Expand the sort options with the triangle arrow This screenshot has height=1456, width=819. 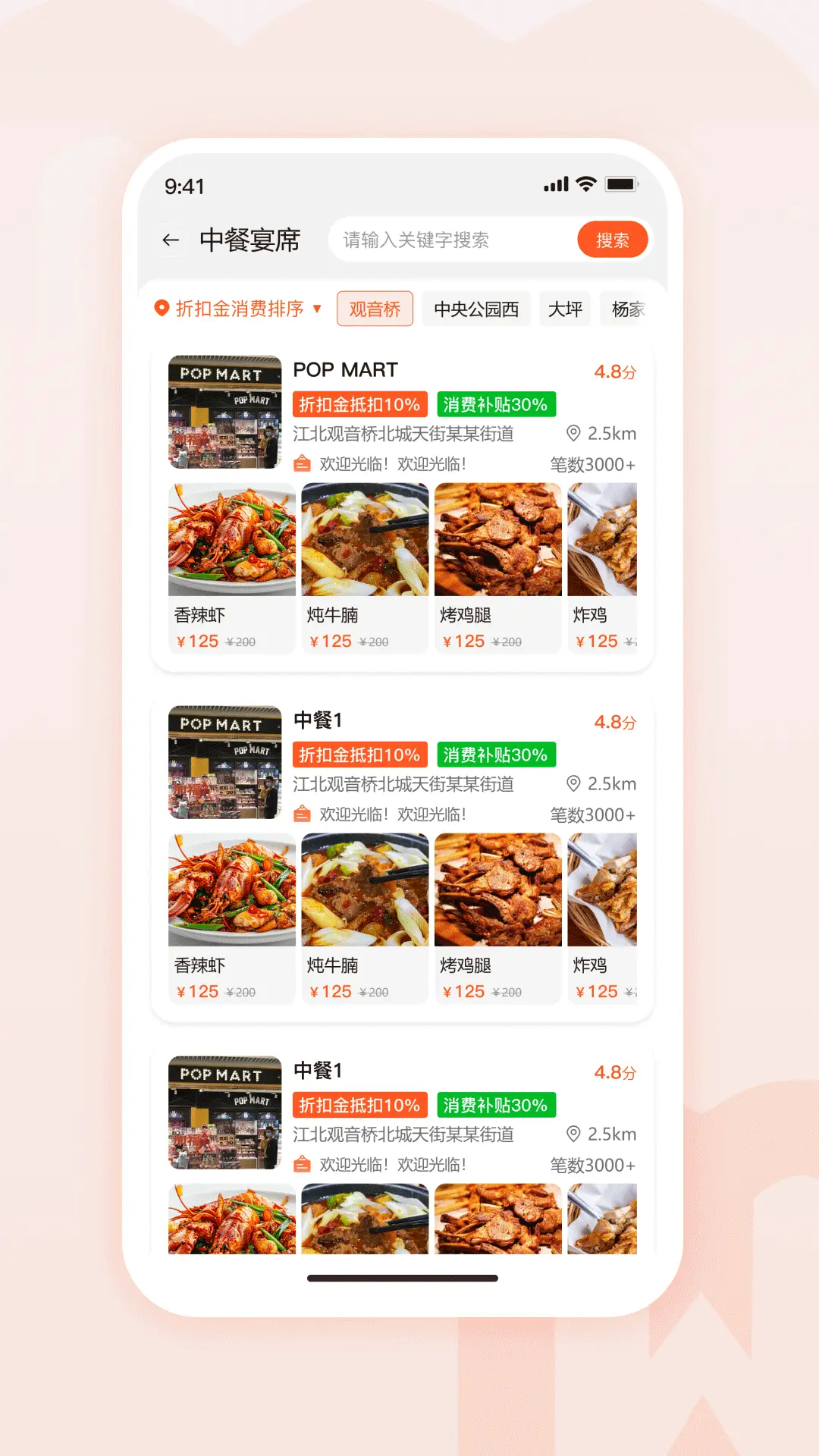[x=318, y=310]
